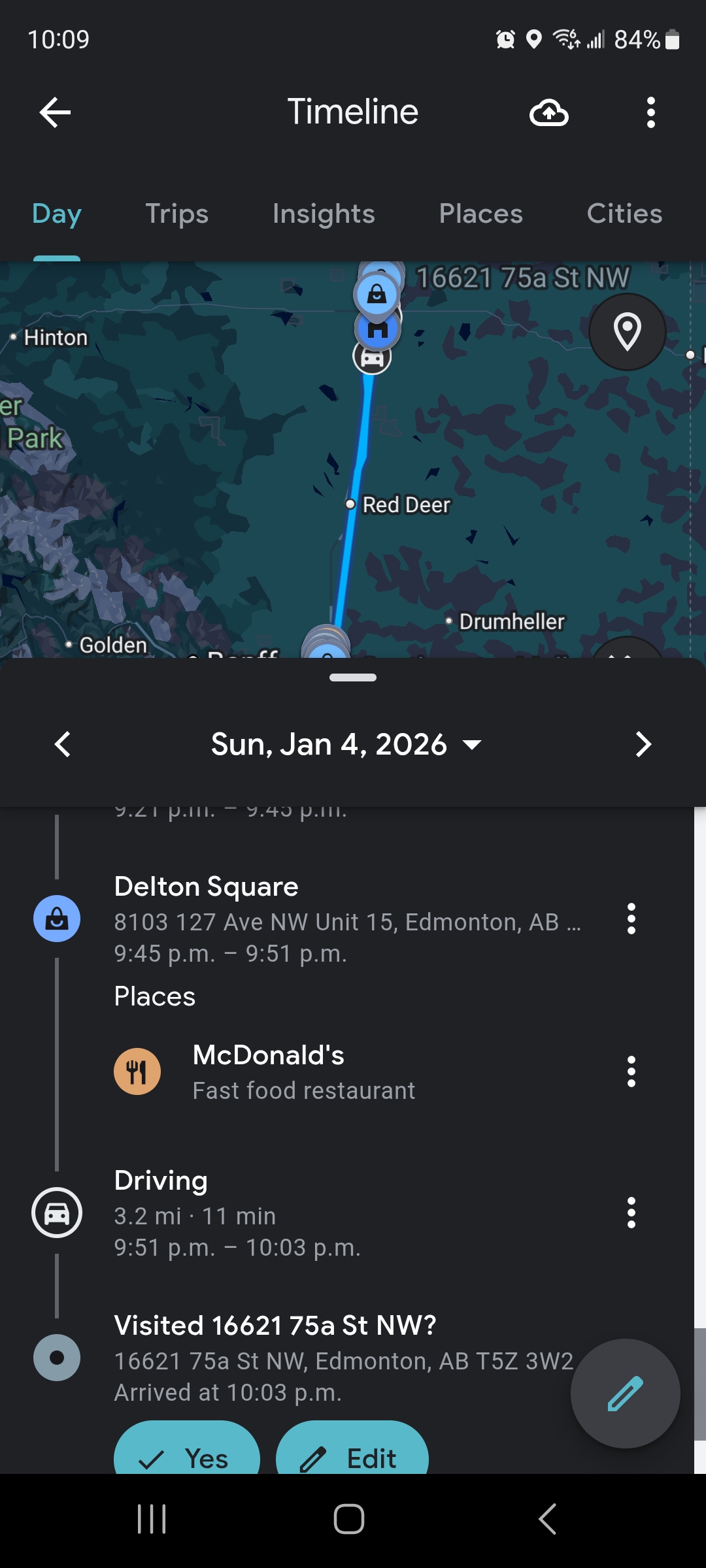
Task: Tap the location pin button on map
Action: [x=627, y=332]
